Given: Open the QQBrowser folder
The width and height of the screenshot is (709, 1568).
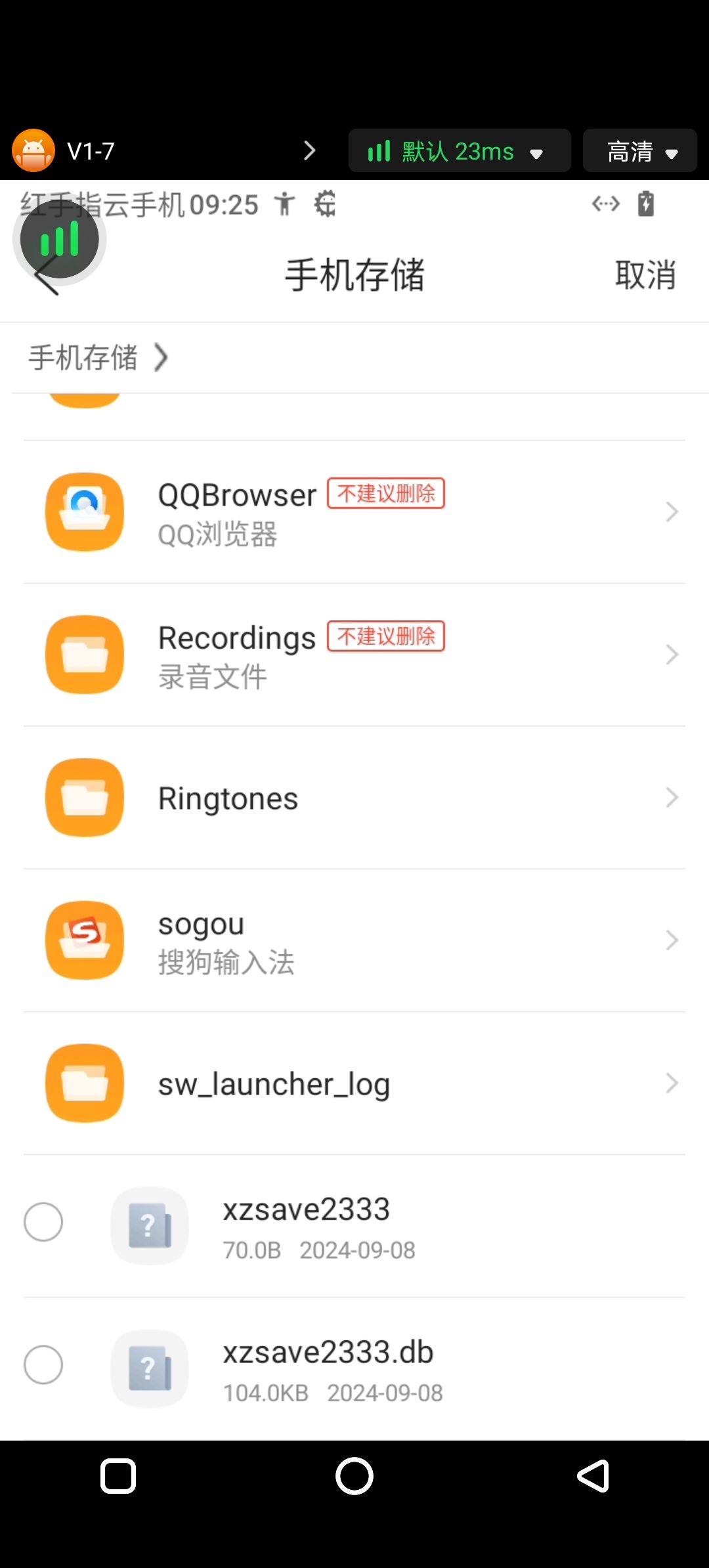Looking at the screenshot, I should point(354,512).
